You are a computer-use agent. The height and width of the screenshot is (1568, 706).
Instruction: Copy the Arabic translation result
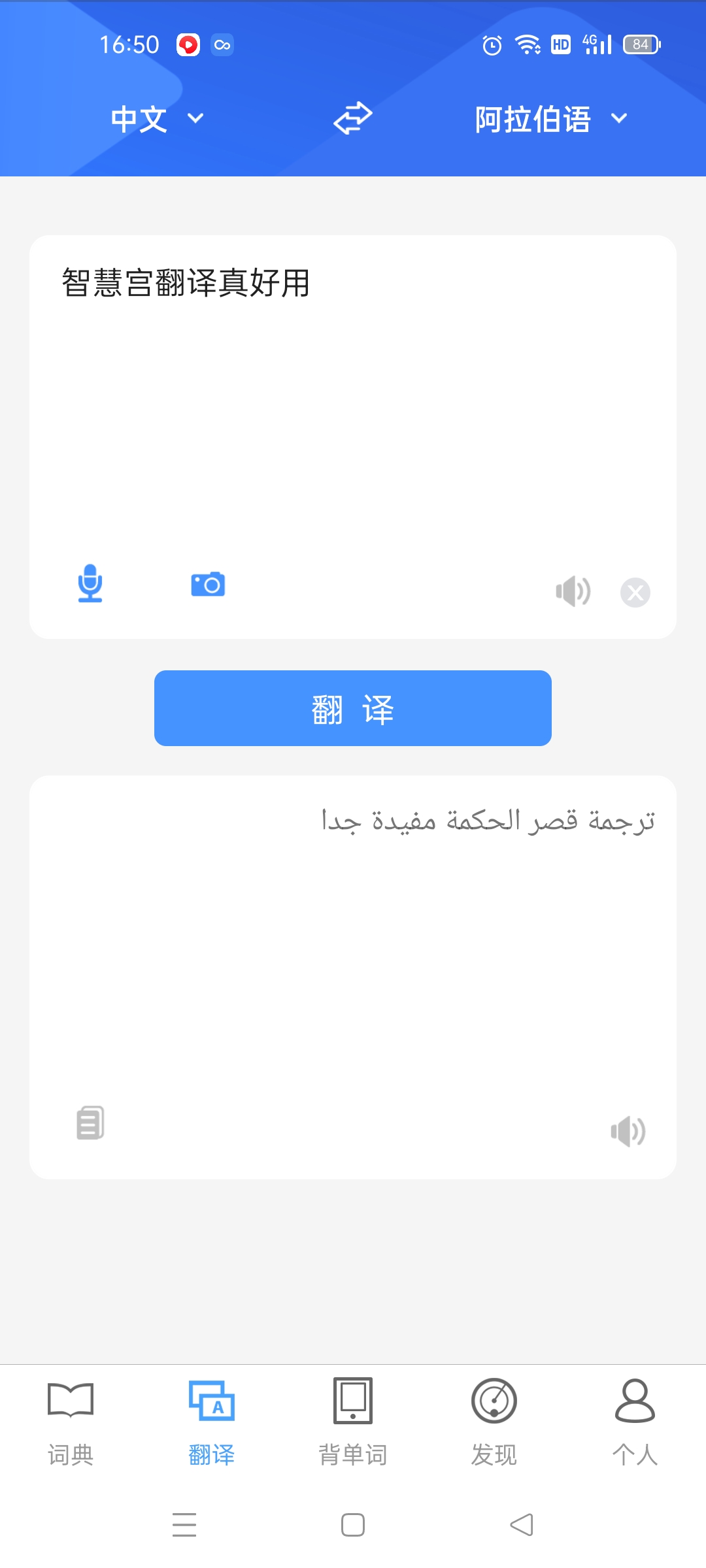coord(90,1122)
